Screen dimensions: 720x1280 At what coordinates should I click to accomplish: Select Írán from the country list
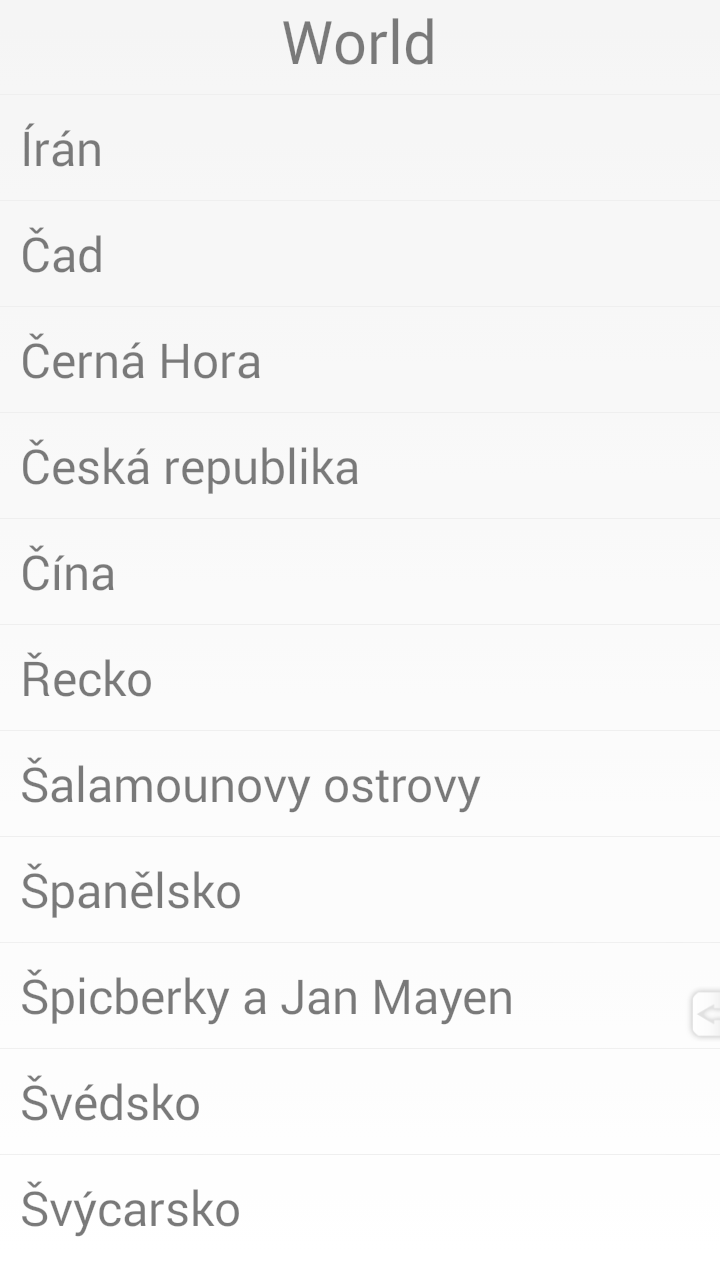pos(62,150)
